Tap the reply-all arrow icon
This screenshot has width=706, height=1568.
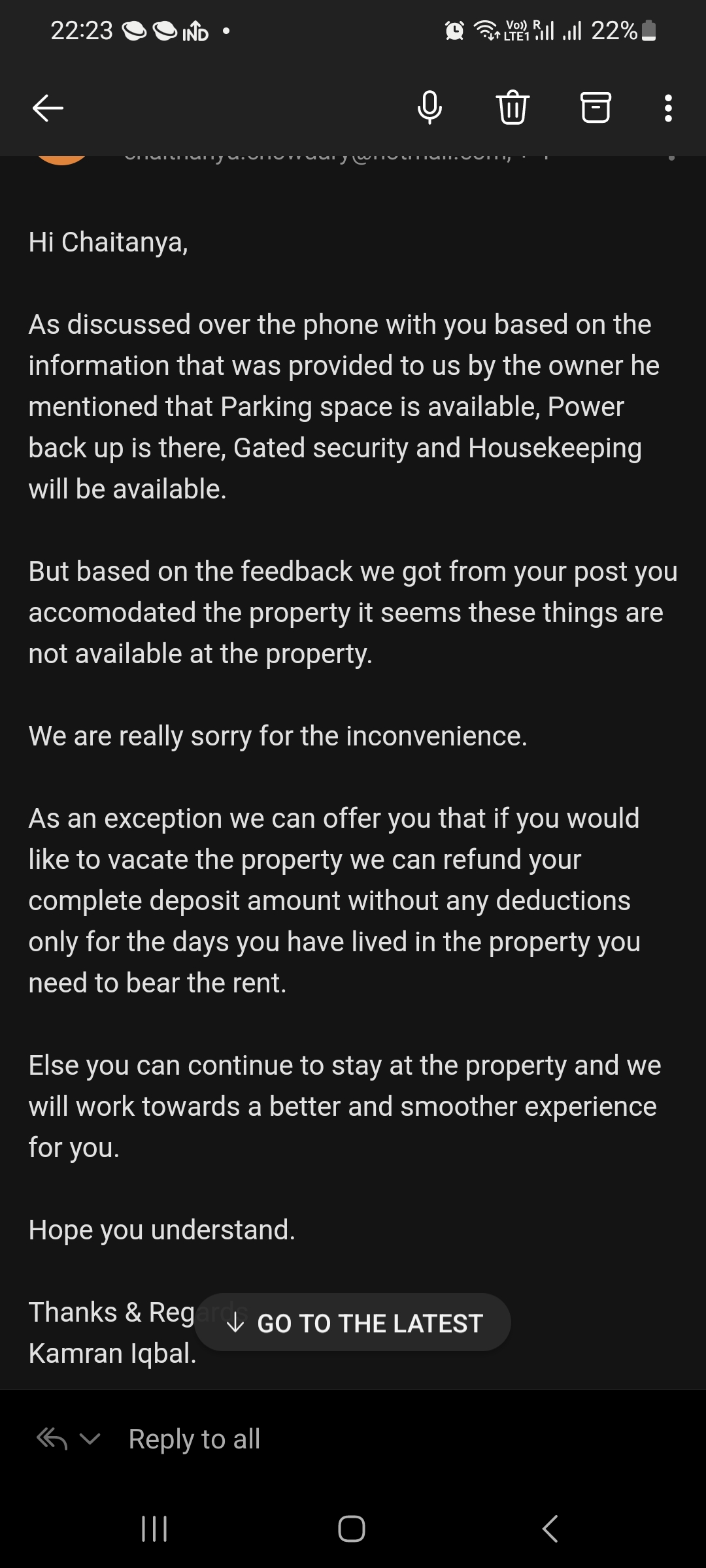pyautogui.click(x=52, y=1439)
